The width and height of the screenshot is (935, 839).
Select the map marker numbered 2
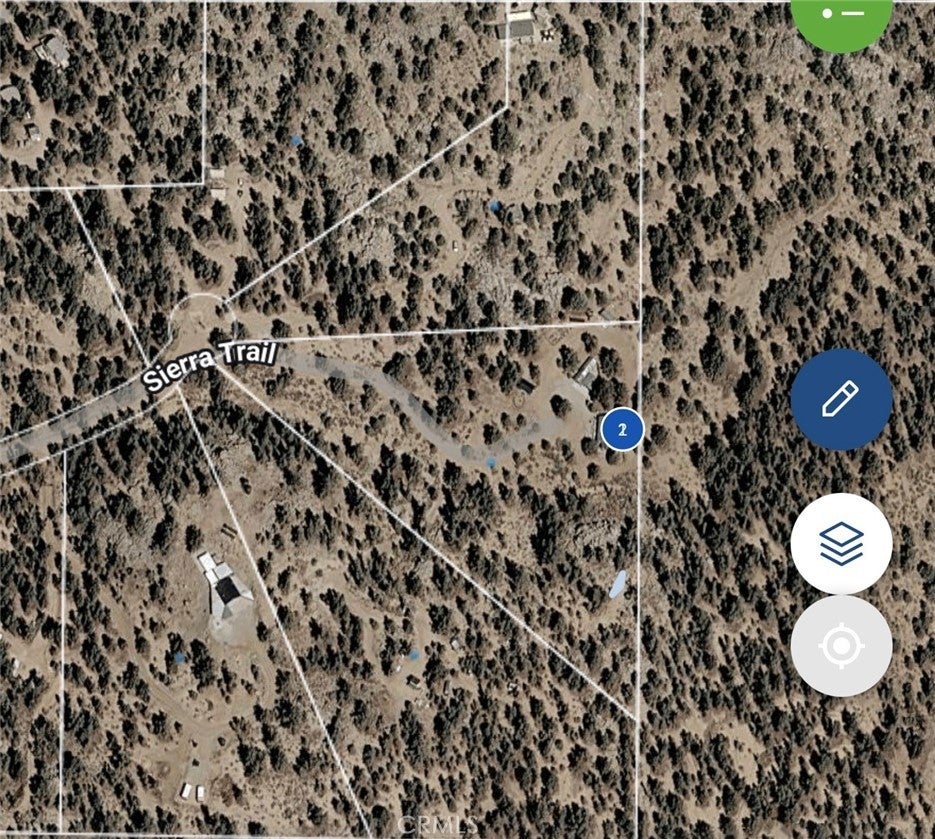coord(621,430)
